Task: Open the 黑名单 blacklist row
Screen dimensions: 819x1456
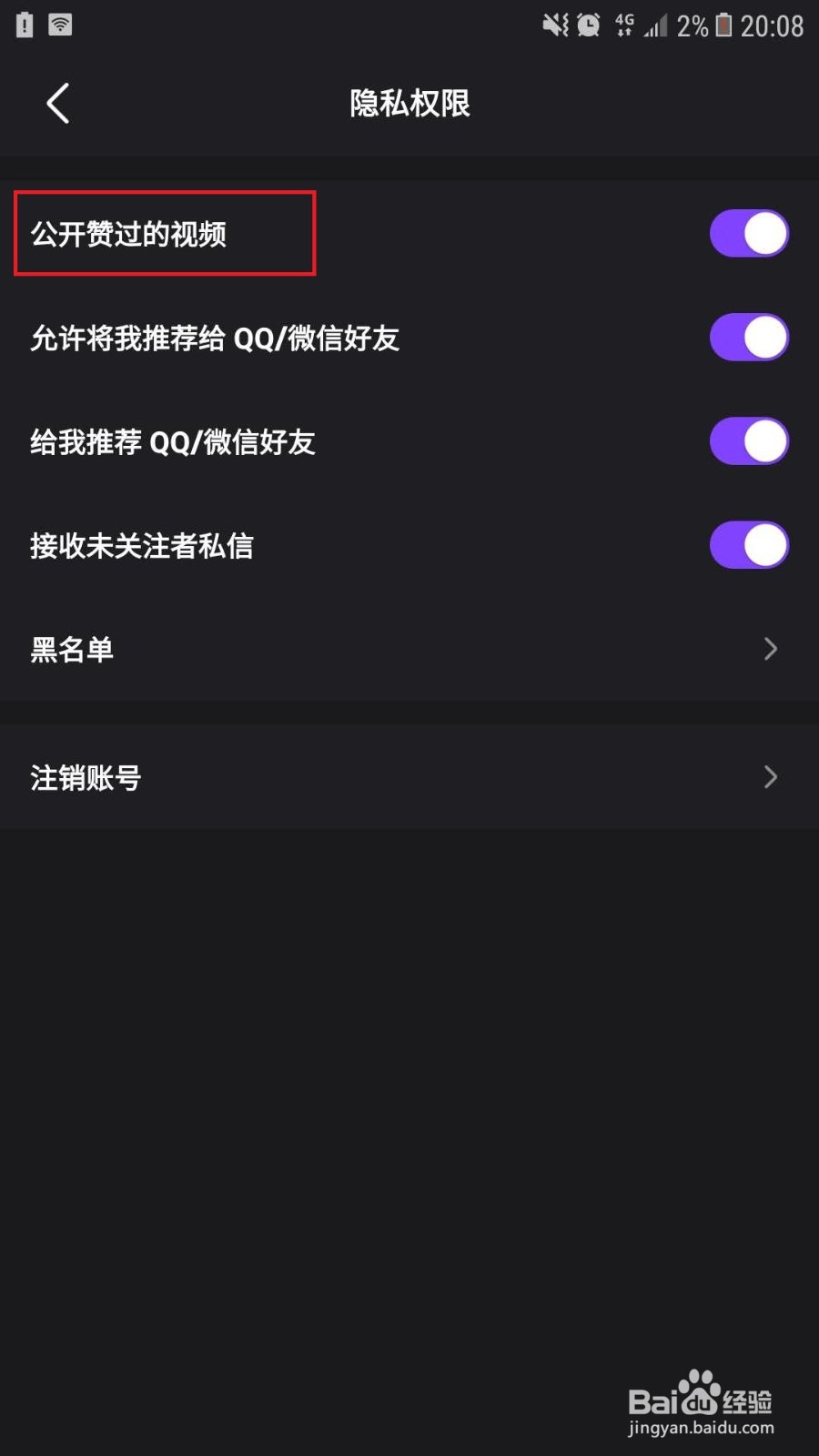Action: (x=409, y=649)
